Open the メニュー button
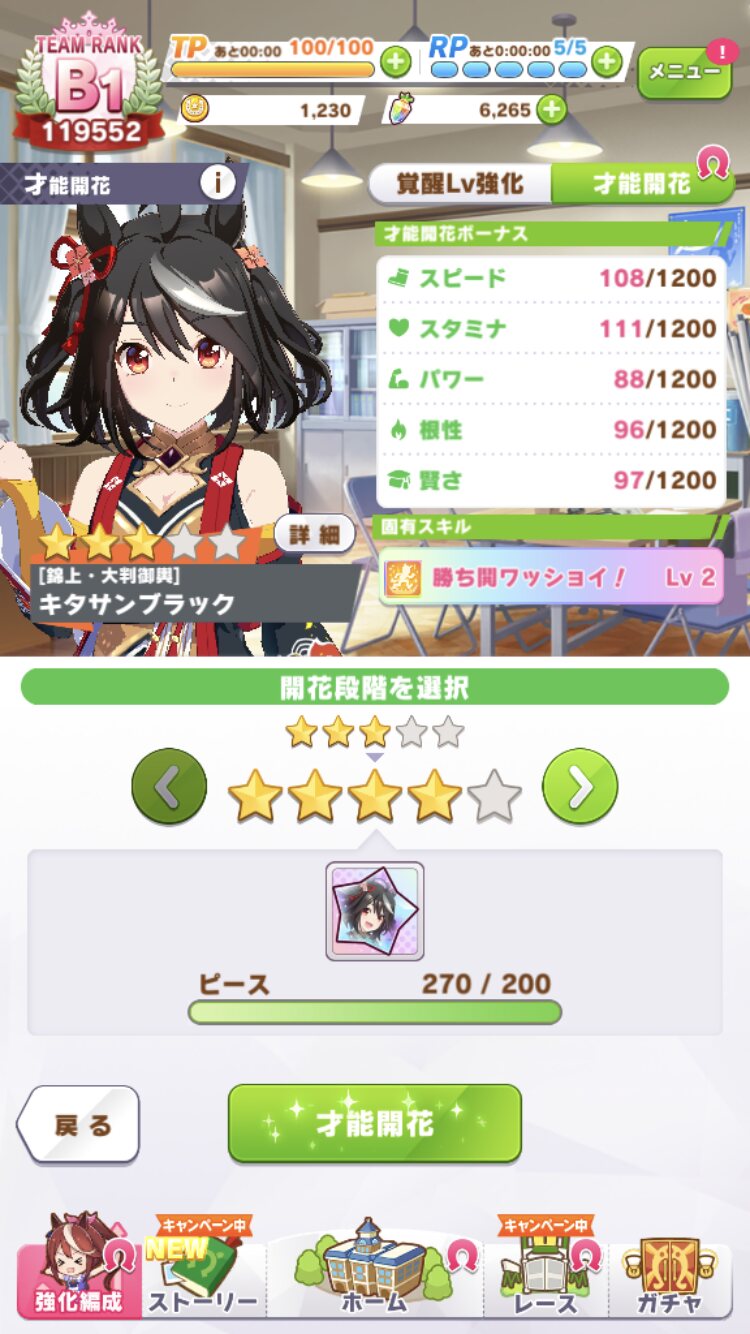750x1334 pixels. (685, 72)
